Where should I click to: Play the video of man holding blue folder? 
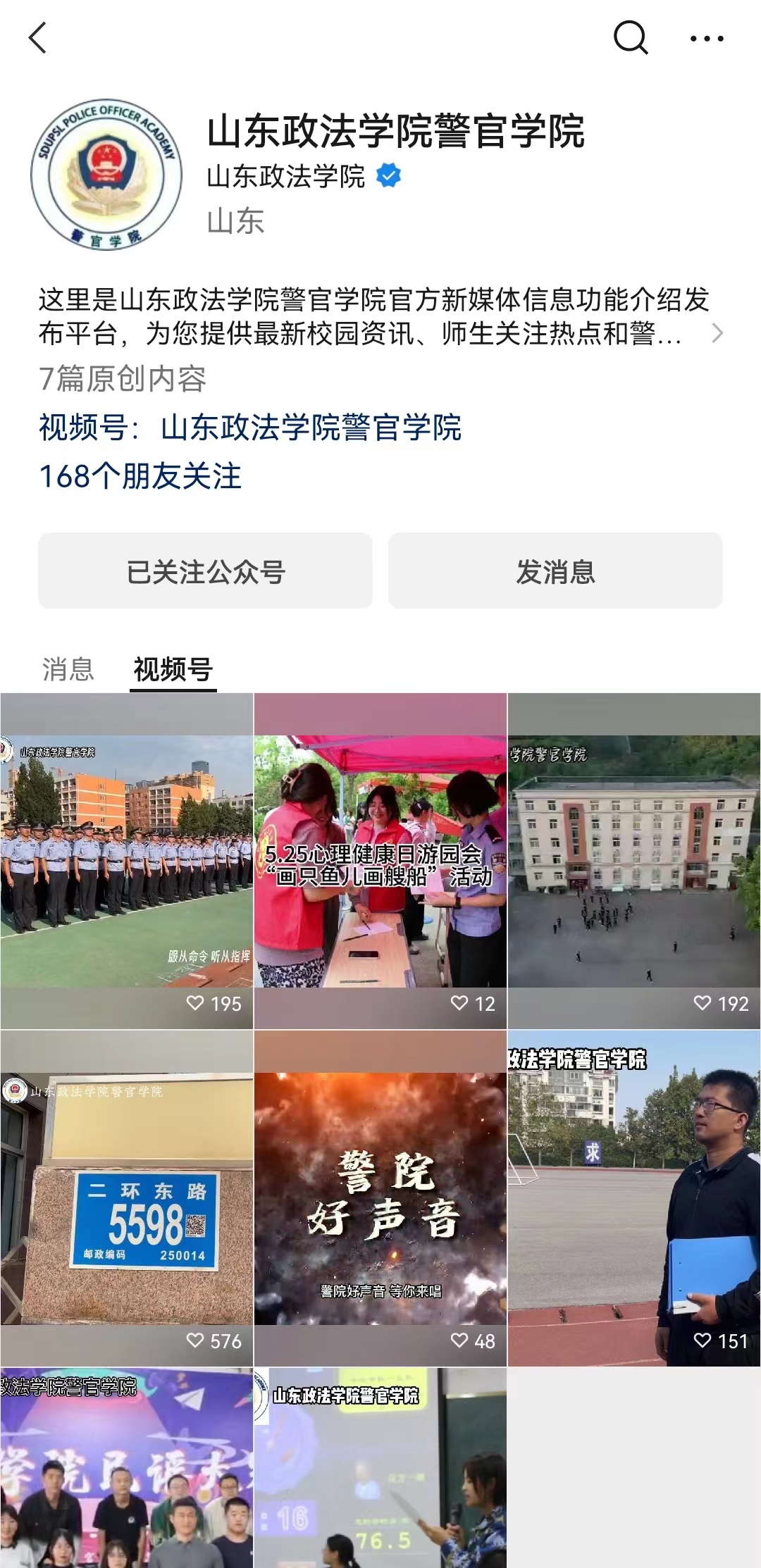tap(634, 1198)
